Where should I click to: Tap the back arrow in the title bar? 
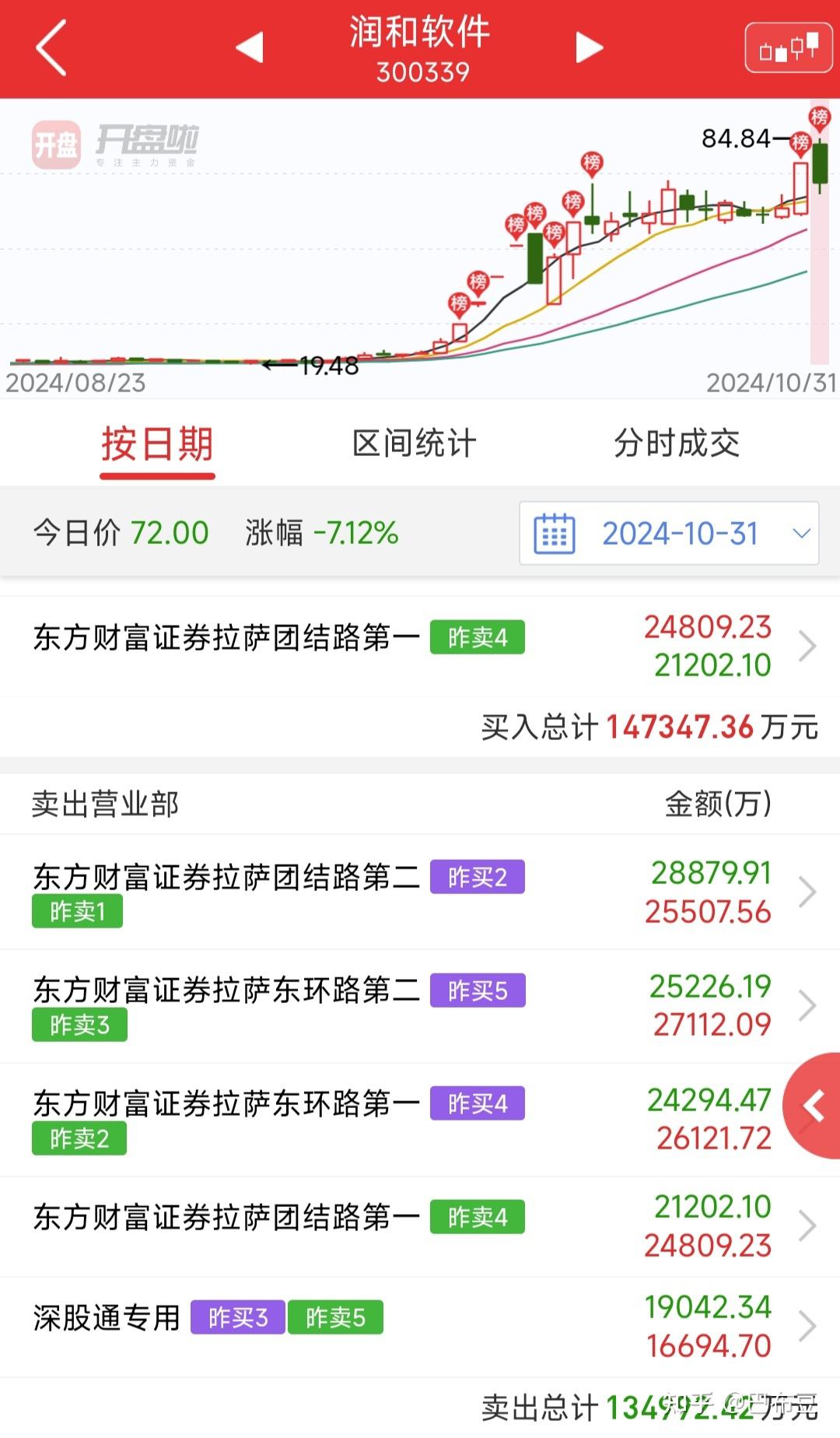[x=49, y=48]
